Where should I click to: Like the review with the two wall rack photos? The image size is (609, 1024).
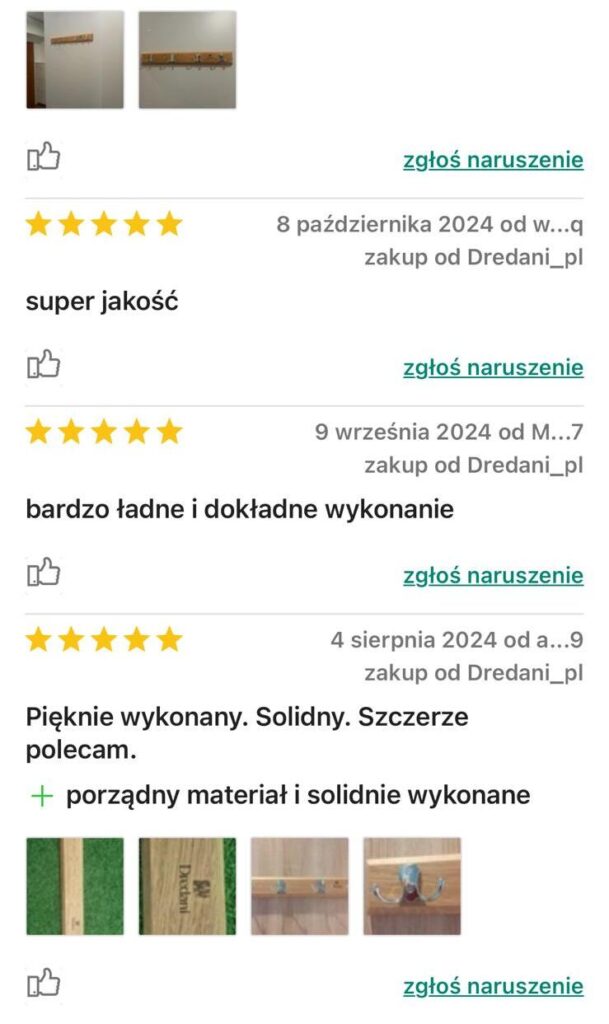[43, 157]
